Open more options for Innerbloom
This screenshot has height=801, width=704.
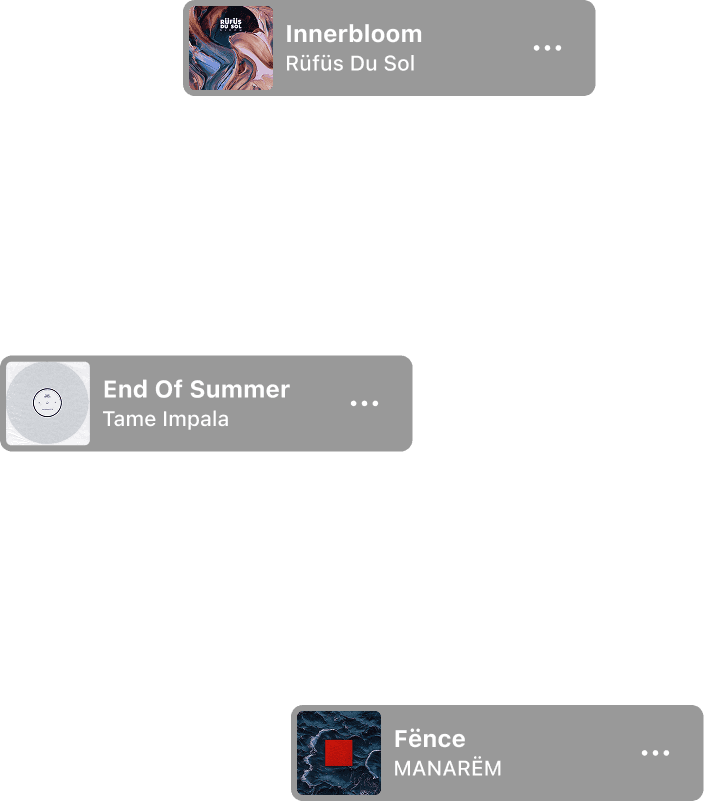click(547, 48)
